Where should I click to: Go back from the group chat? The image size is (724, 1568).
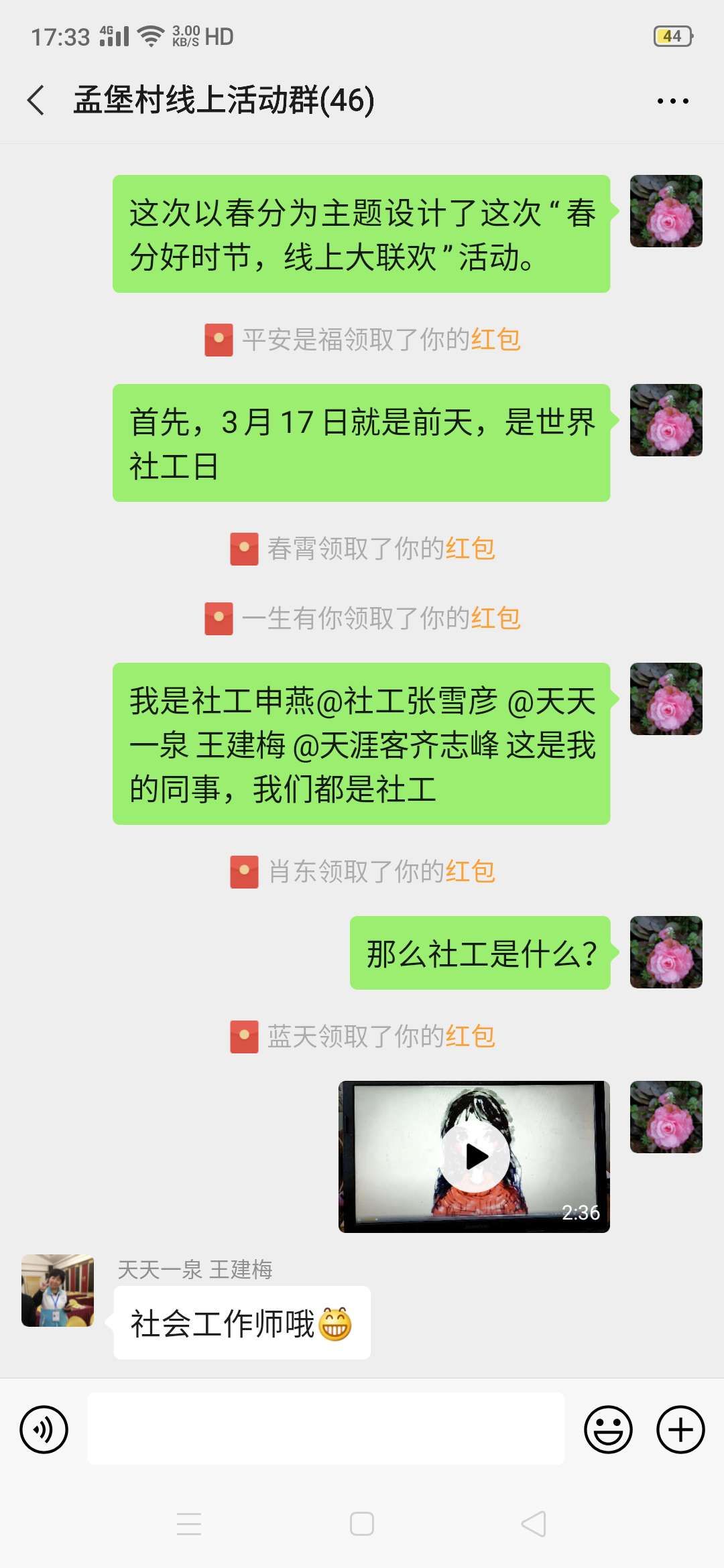pyautogui.click(x=36, y=101)
